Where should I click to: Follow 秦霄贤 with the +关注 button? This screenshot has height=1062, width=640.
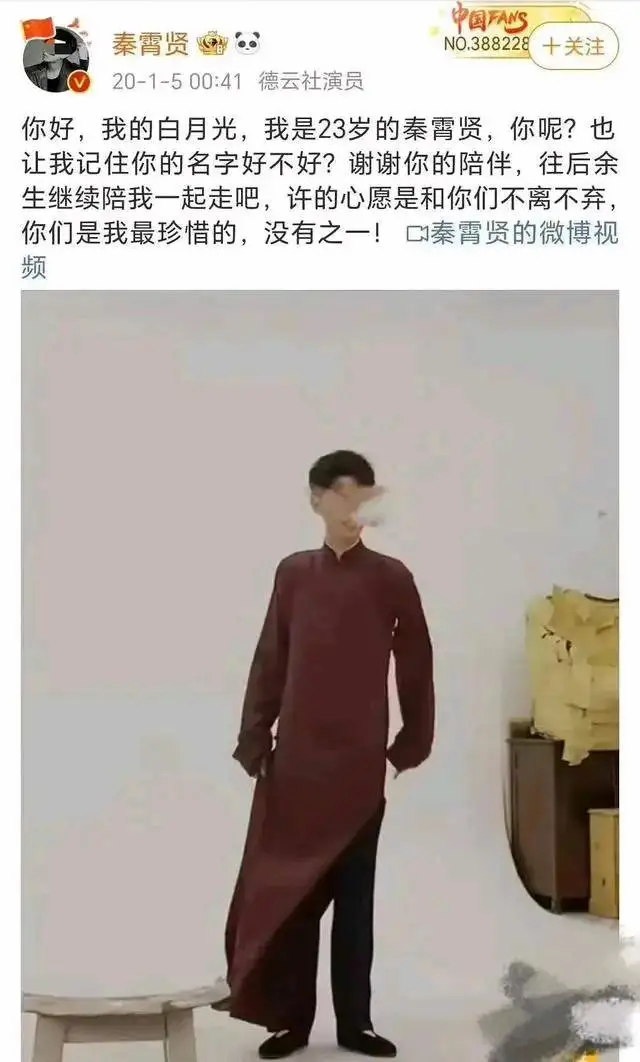pyautogui.click(x=574, y=46)
